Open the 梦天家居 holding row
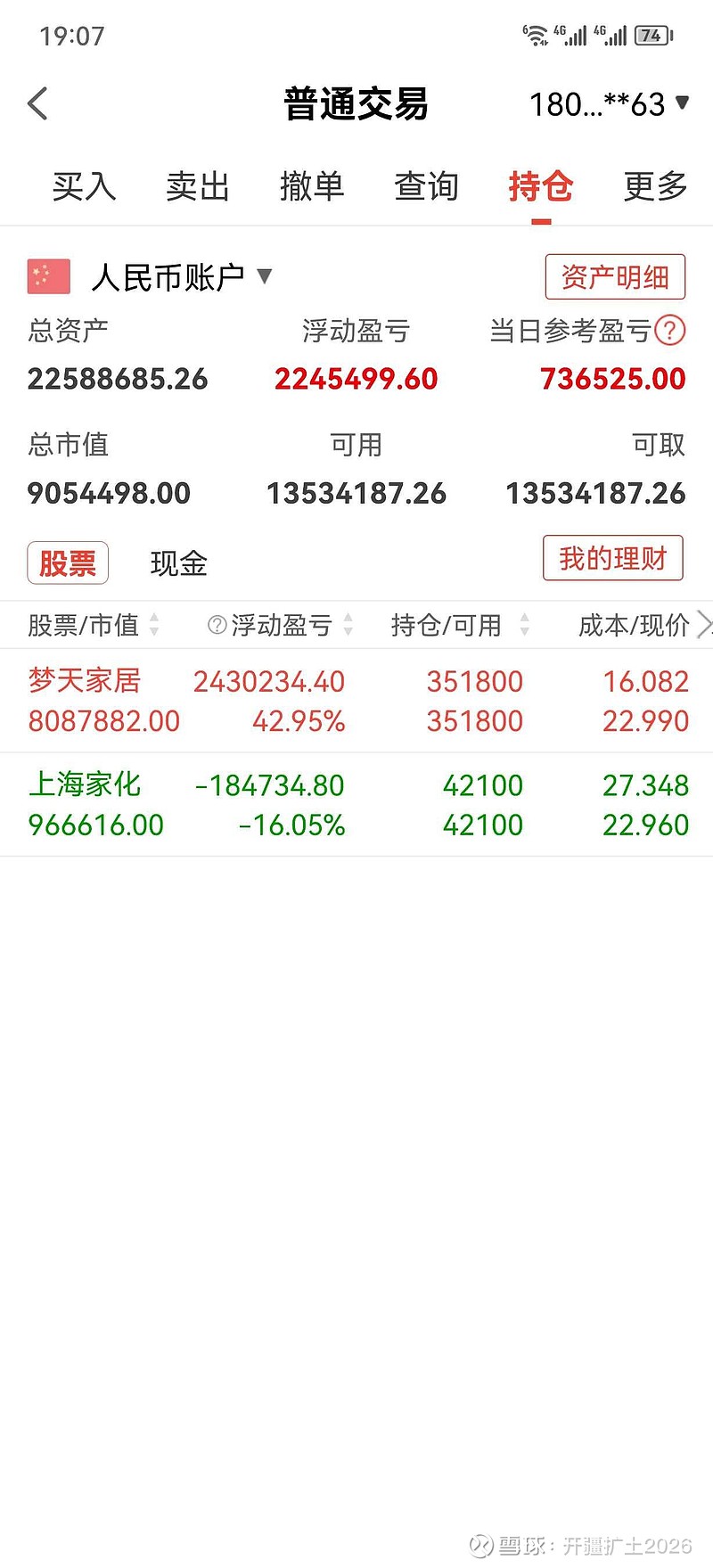This screenshot has width=713, height=1568. (356, 701)
